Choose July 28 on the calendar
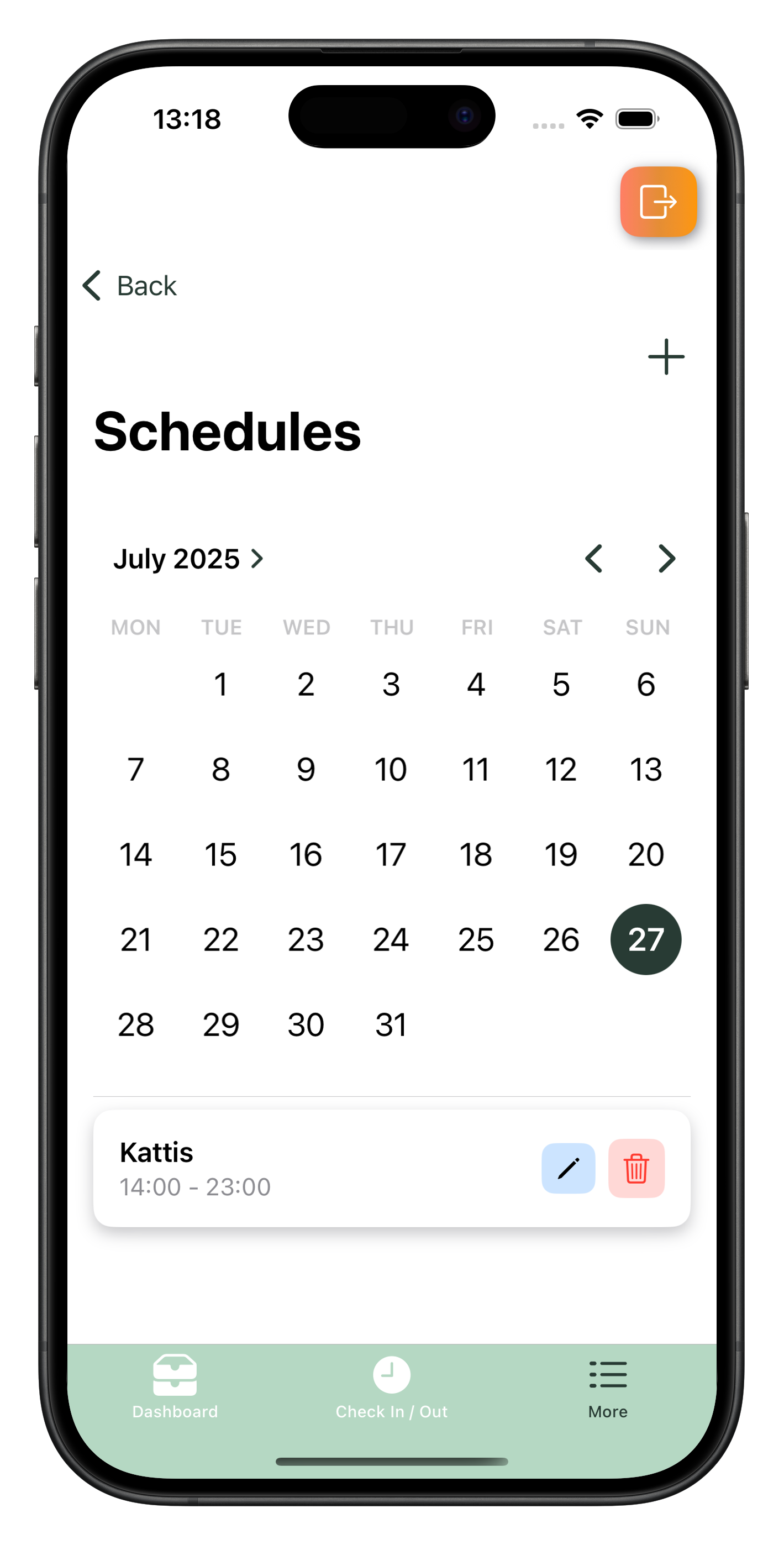Image resolution: width=784 pixels, height=1545 pixels. 135,1025
